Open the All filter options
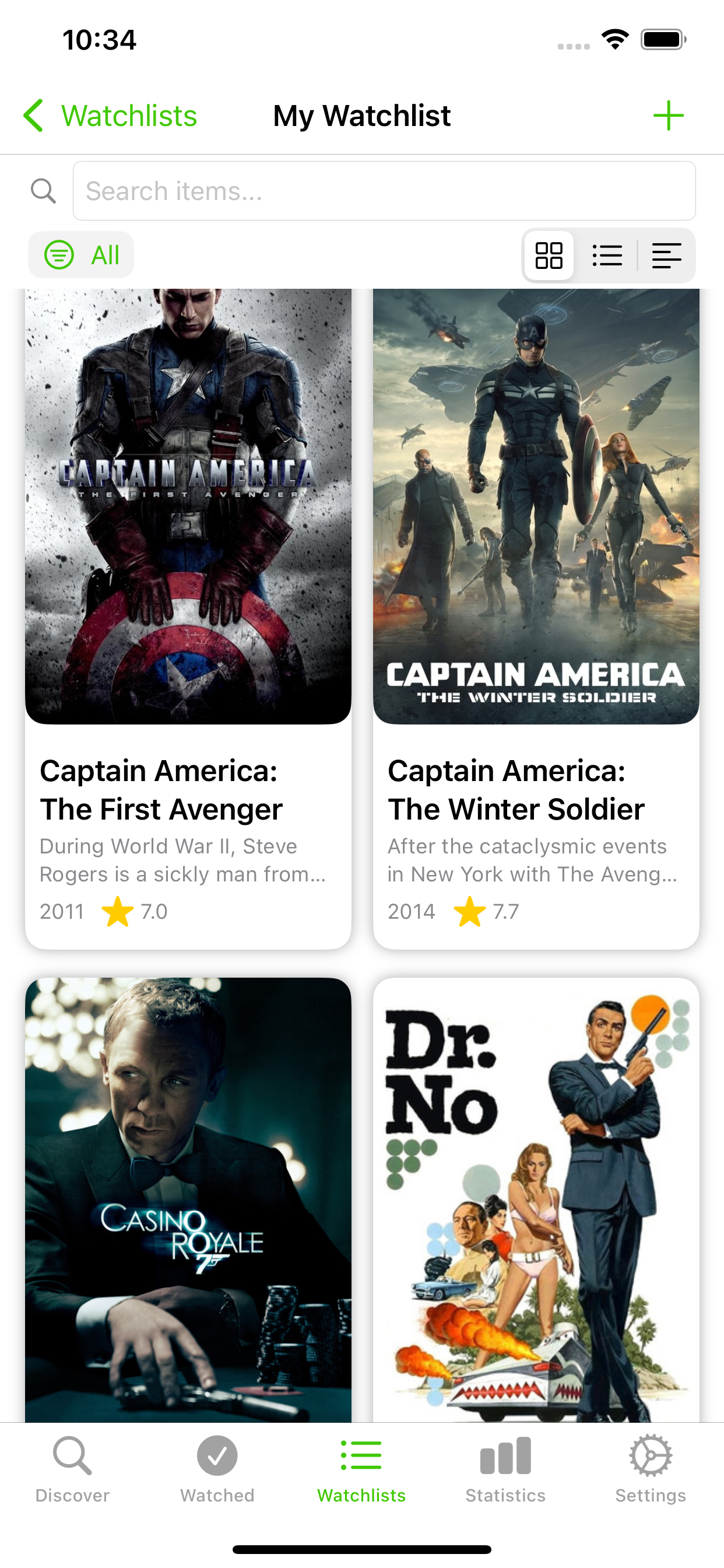 (81, 255)
